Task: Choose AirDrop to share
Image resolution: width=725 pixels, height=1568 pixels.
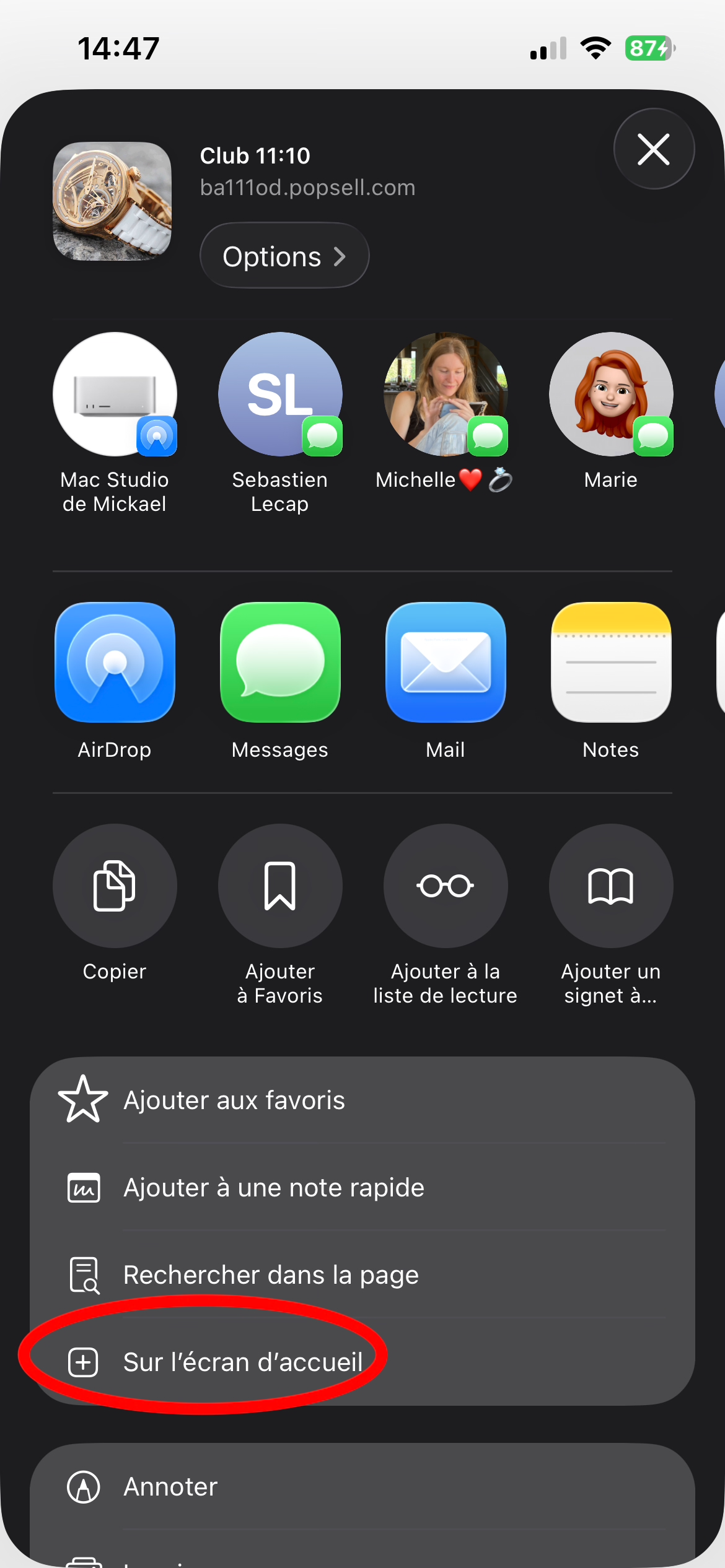Action: pyautogui.click(x=115, y=662)
